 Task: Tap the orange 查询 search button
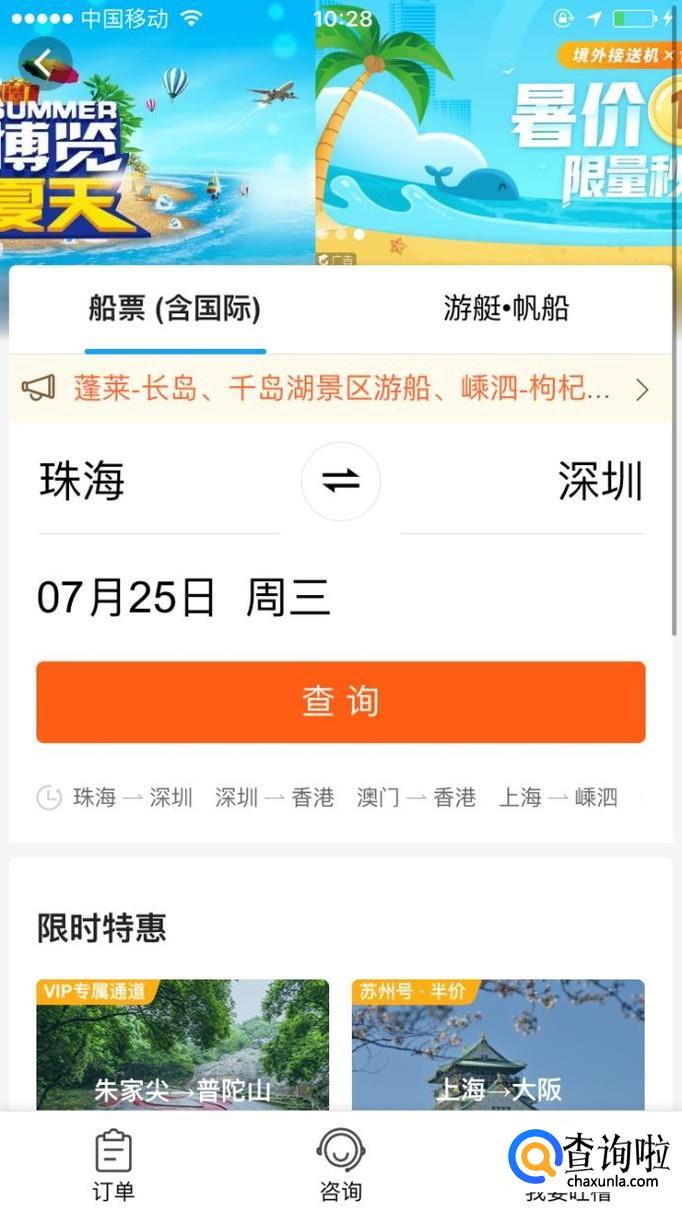341,702
